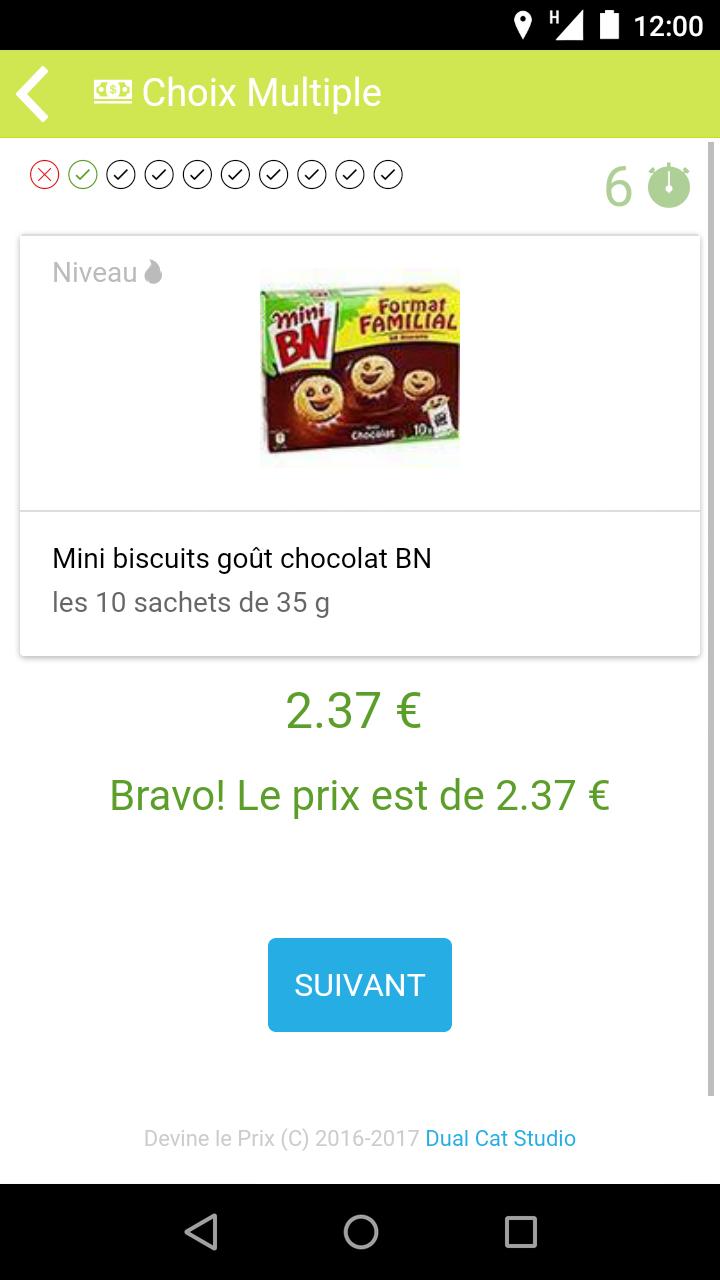This screenshot has height=1280, width=720.
Task: Open the recent apps square button
Action: point(518,1232)
